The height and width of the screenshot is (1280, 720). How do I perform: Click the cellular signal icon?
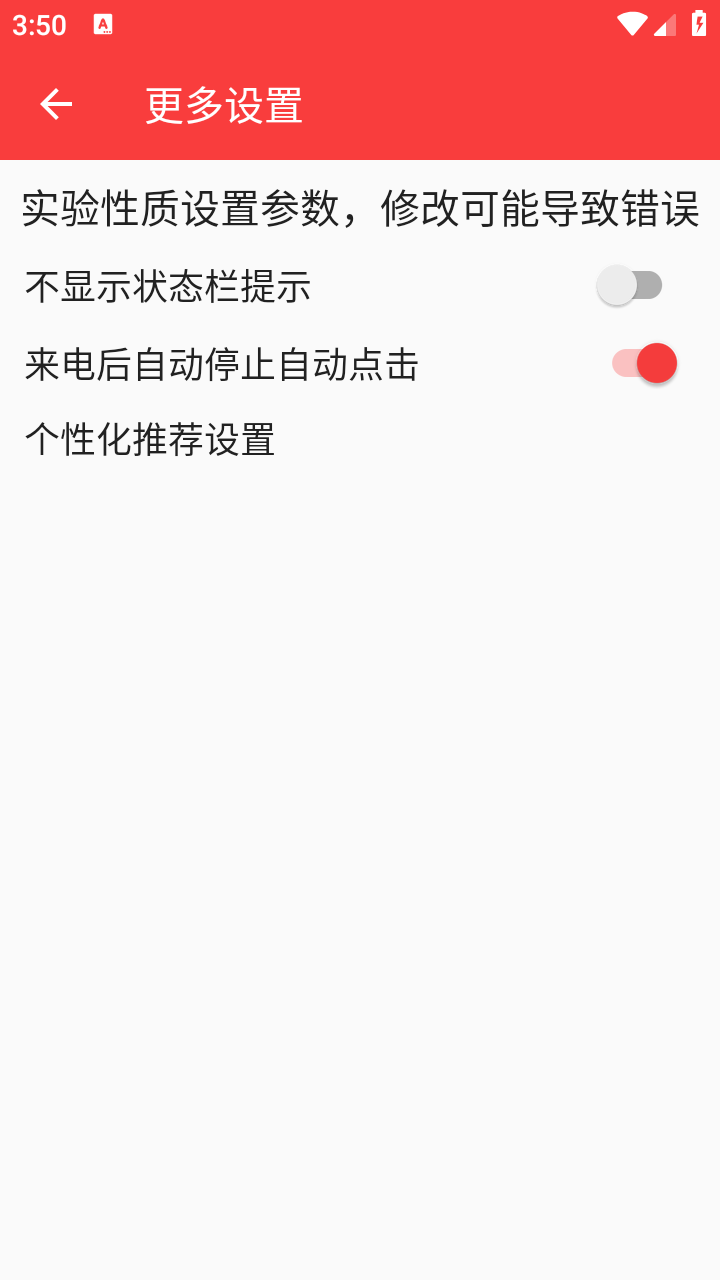[x=664, y=26]
